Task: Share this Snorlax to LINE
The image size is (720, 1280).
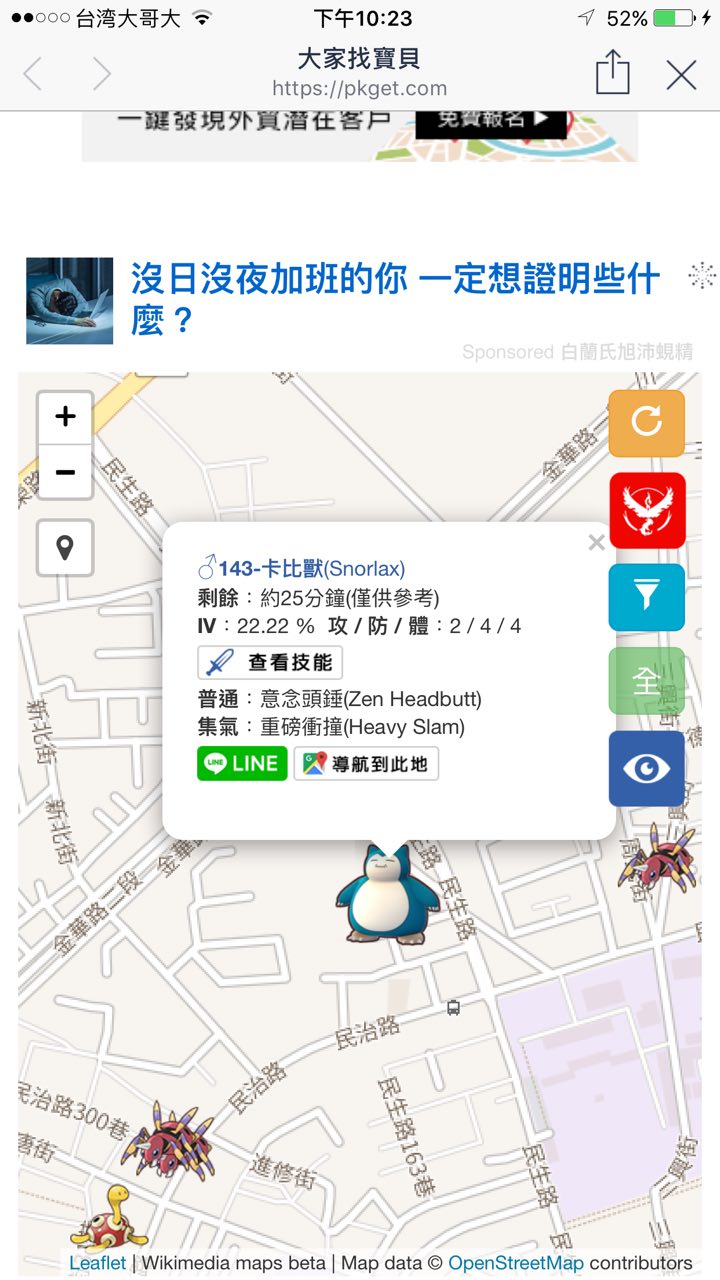Action: (x=242, y=764)
